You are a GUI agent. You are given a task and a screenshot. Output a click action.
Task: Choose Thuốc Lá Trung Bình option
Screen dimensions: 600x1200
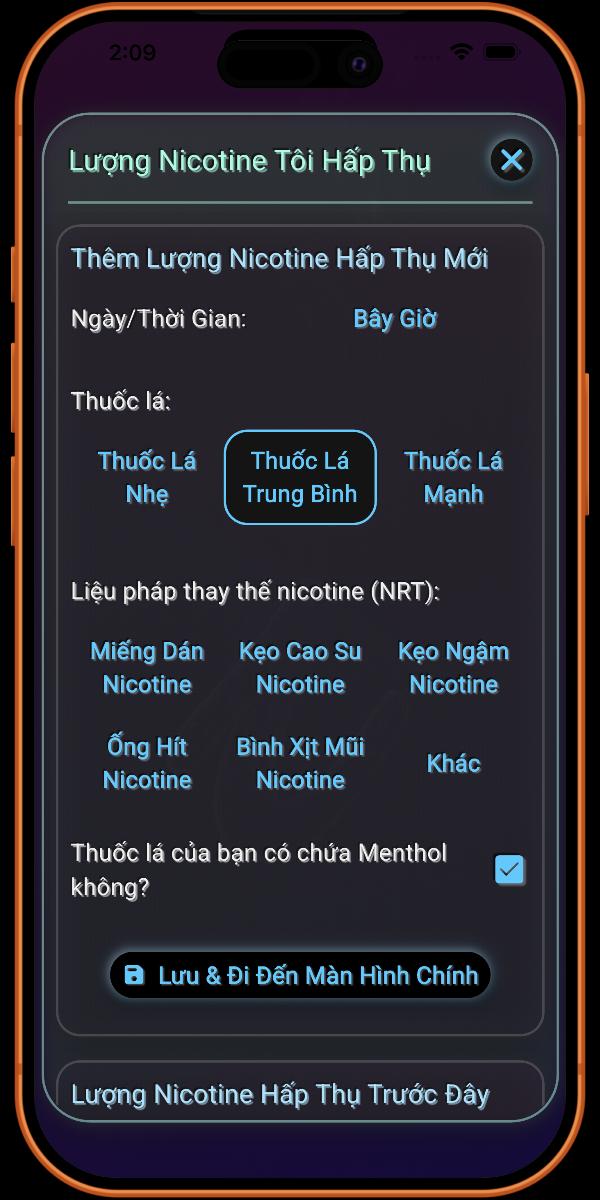tap(300, 477)
